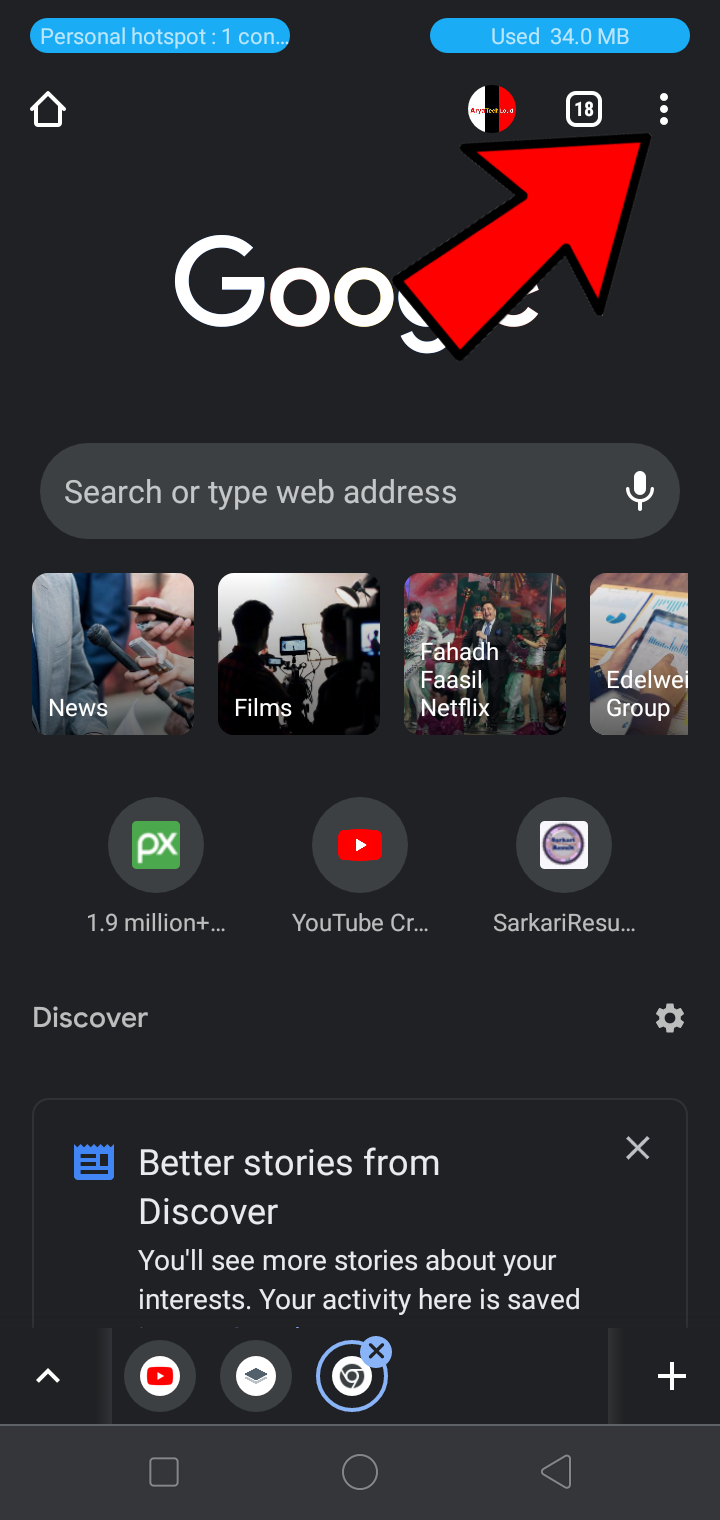This screenshot has width=720, height=1520.
Task: Open the Films tile
Action: point(299,654)
